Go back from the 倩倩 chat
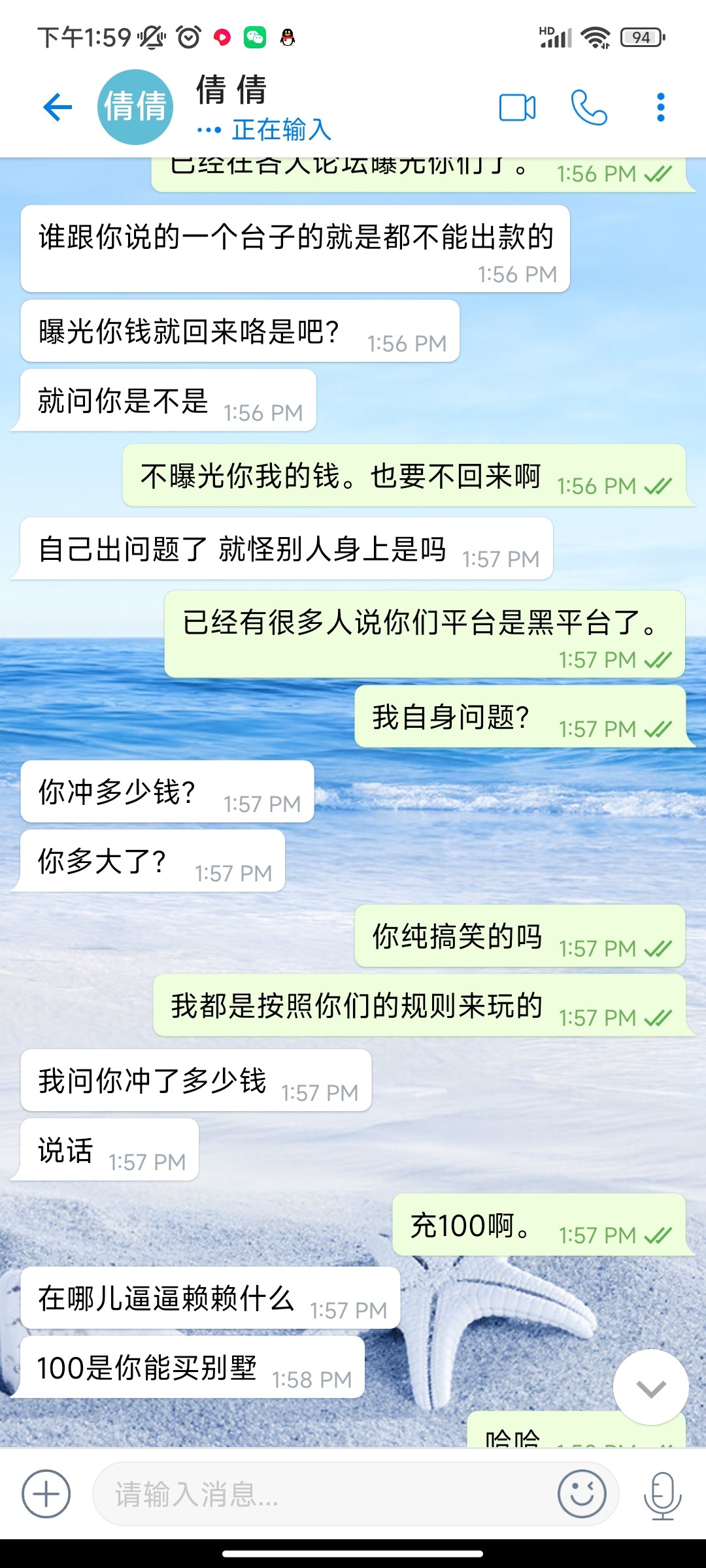 [x=58, y=107]
